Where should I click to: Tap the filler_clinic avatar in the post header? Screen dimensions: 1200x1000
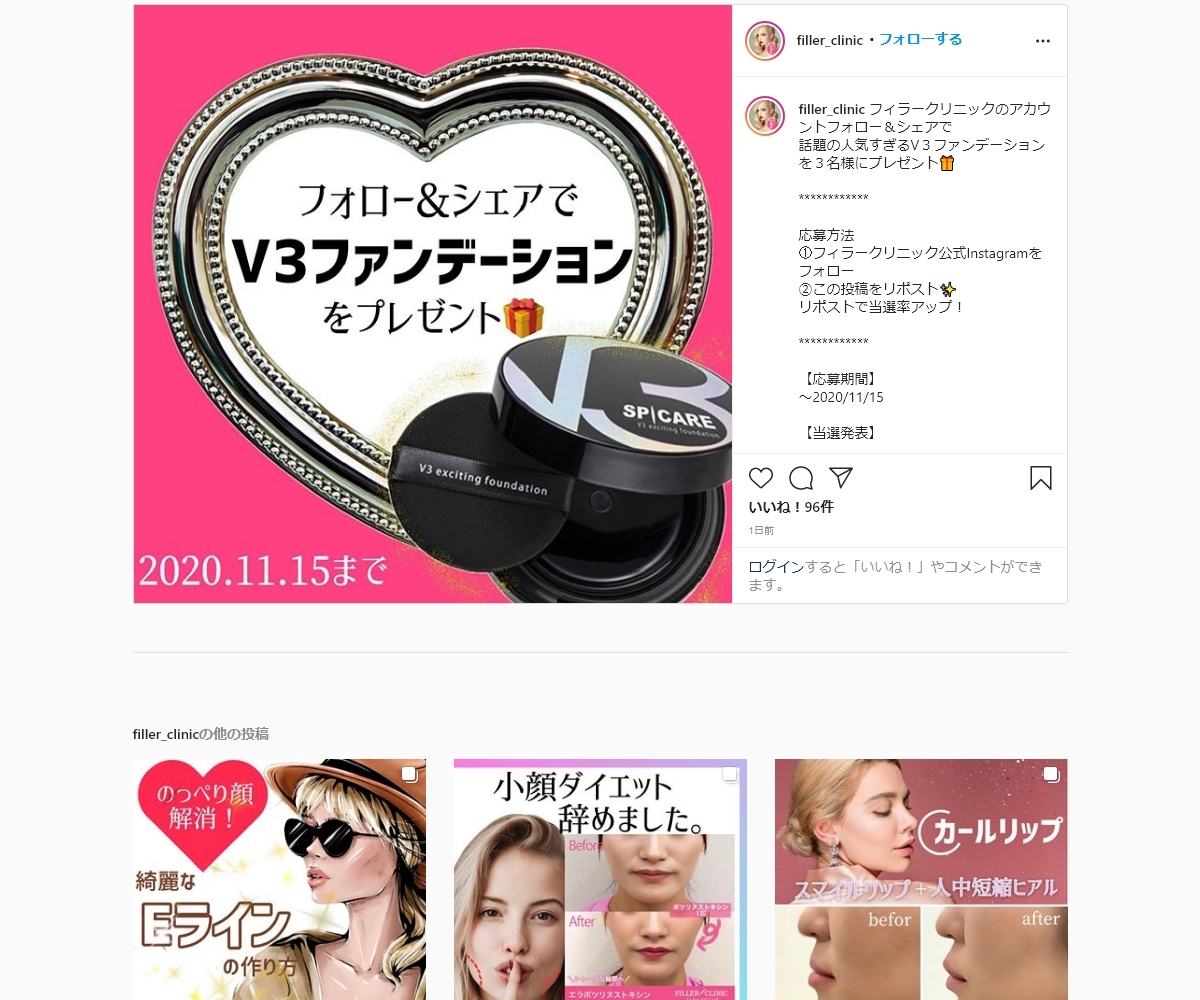765,41
